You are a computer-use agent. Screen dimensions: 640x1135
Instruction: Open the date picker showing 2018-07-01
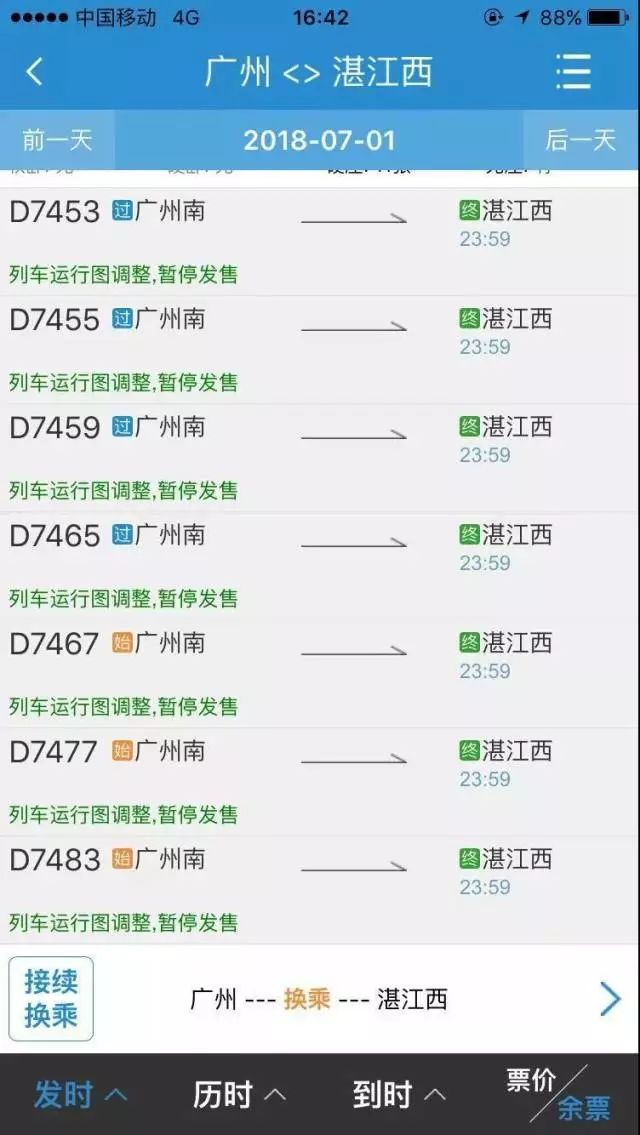[319, 140]
